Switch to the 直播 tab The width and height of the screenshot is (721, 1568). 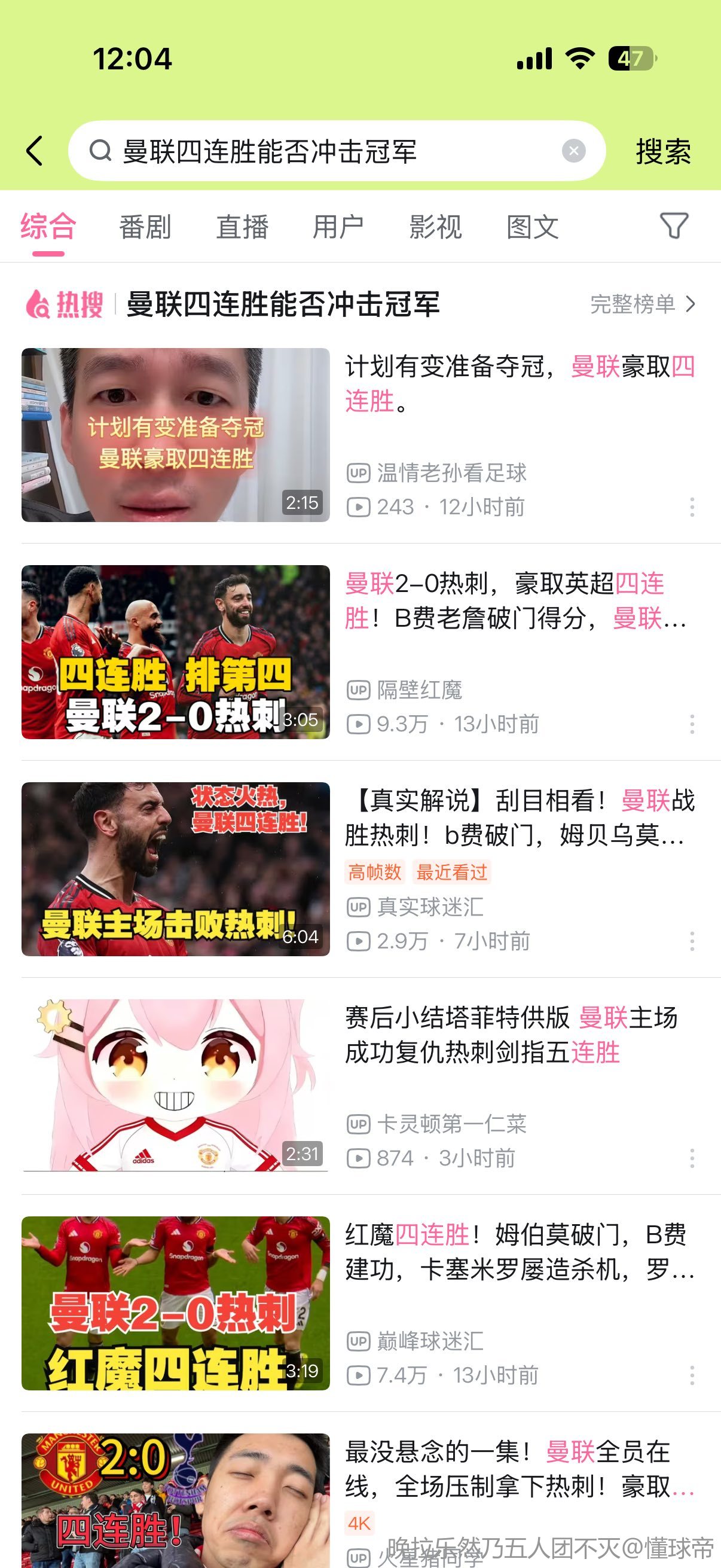242,227
